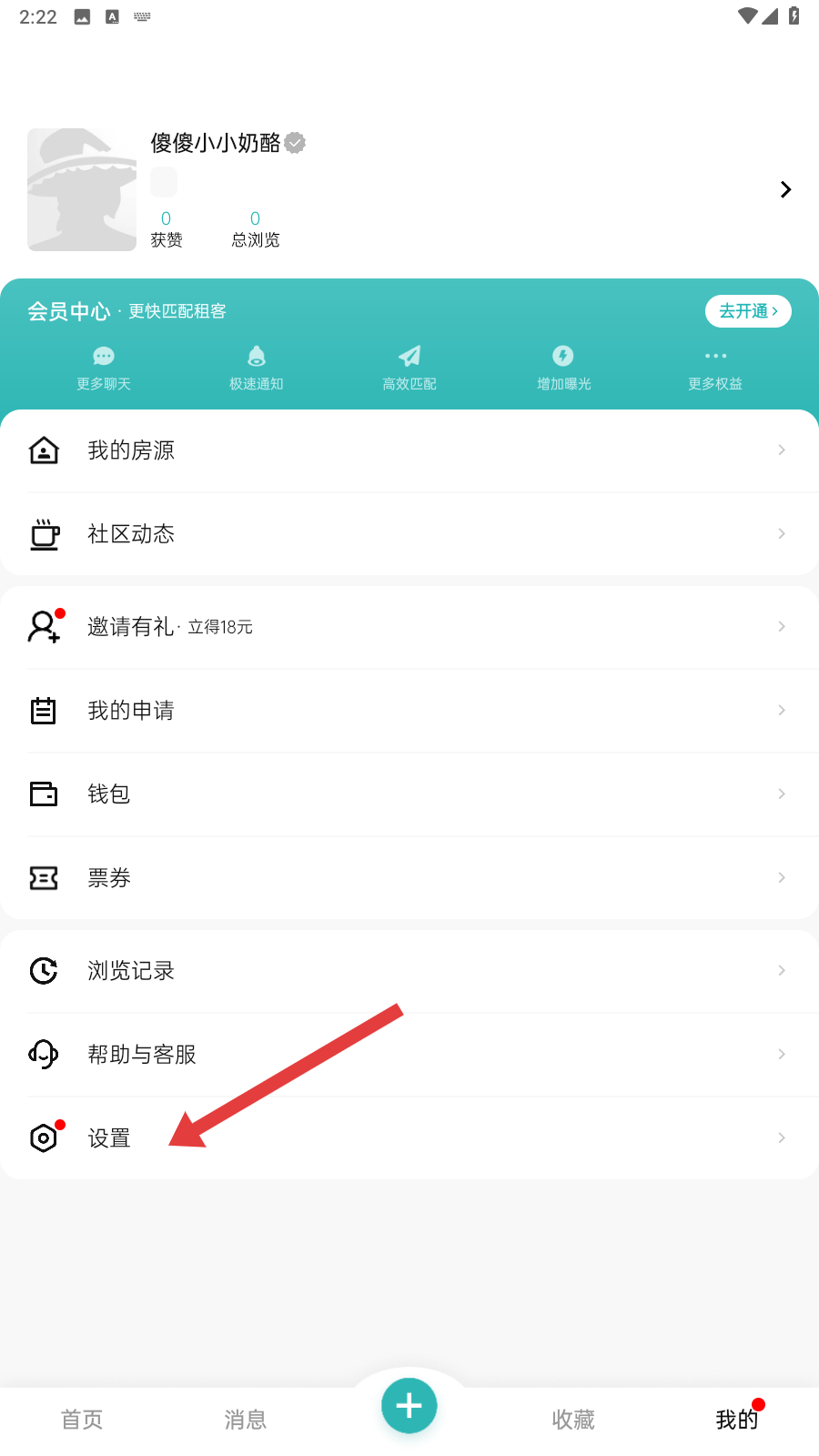Viewport: 819px width, 1456px height.
Task: Switch to the 消息 tab
Action: coord(246,1420)
